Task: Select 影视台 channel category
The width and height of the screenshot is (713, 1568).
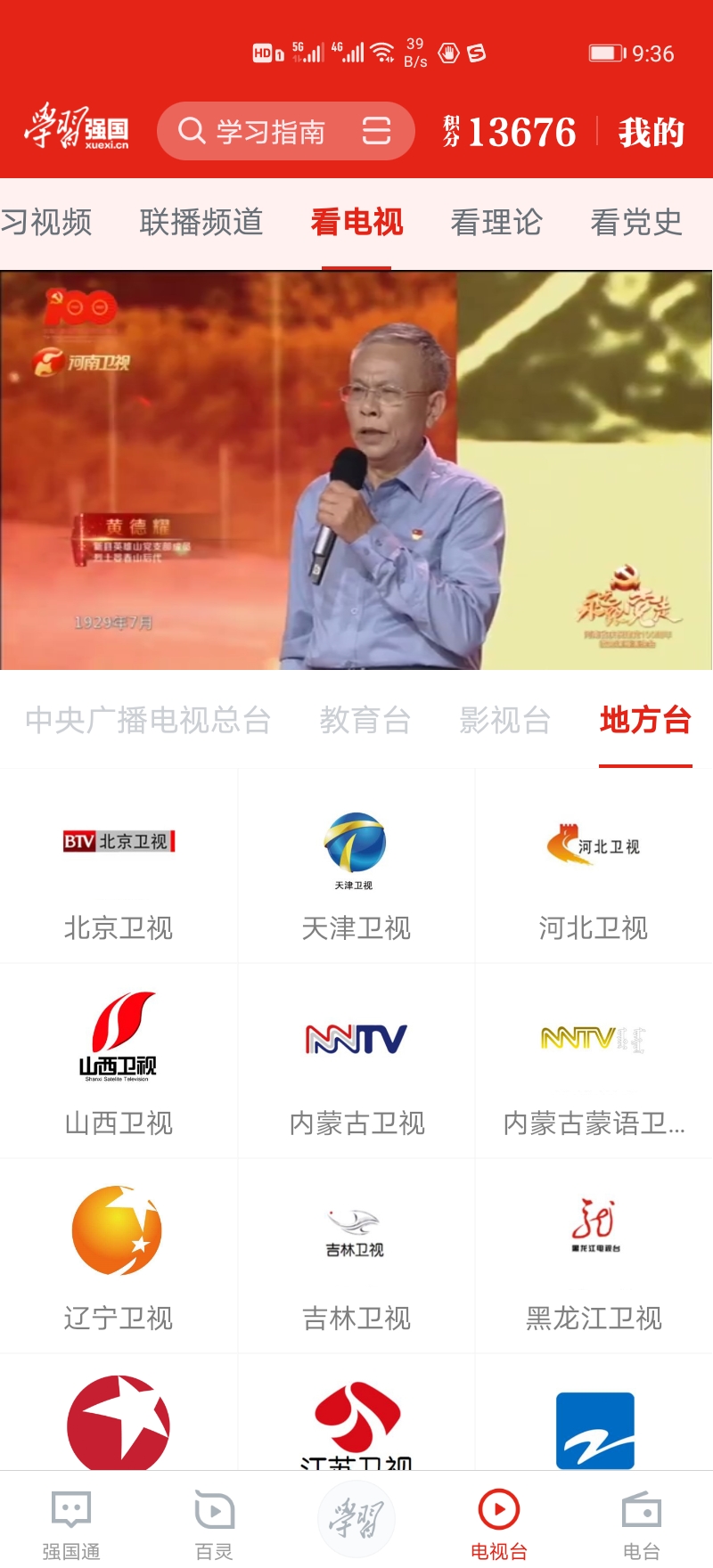Action: 505,720
